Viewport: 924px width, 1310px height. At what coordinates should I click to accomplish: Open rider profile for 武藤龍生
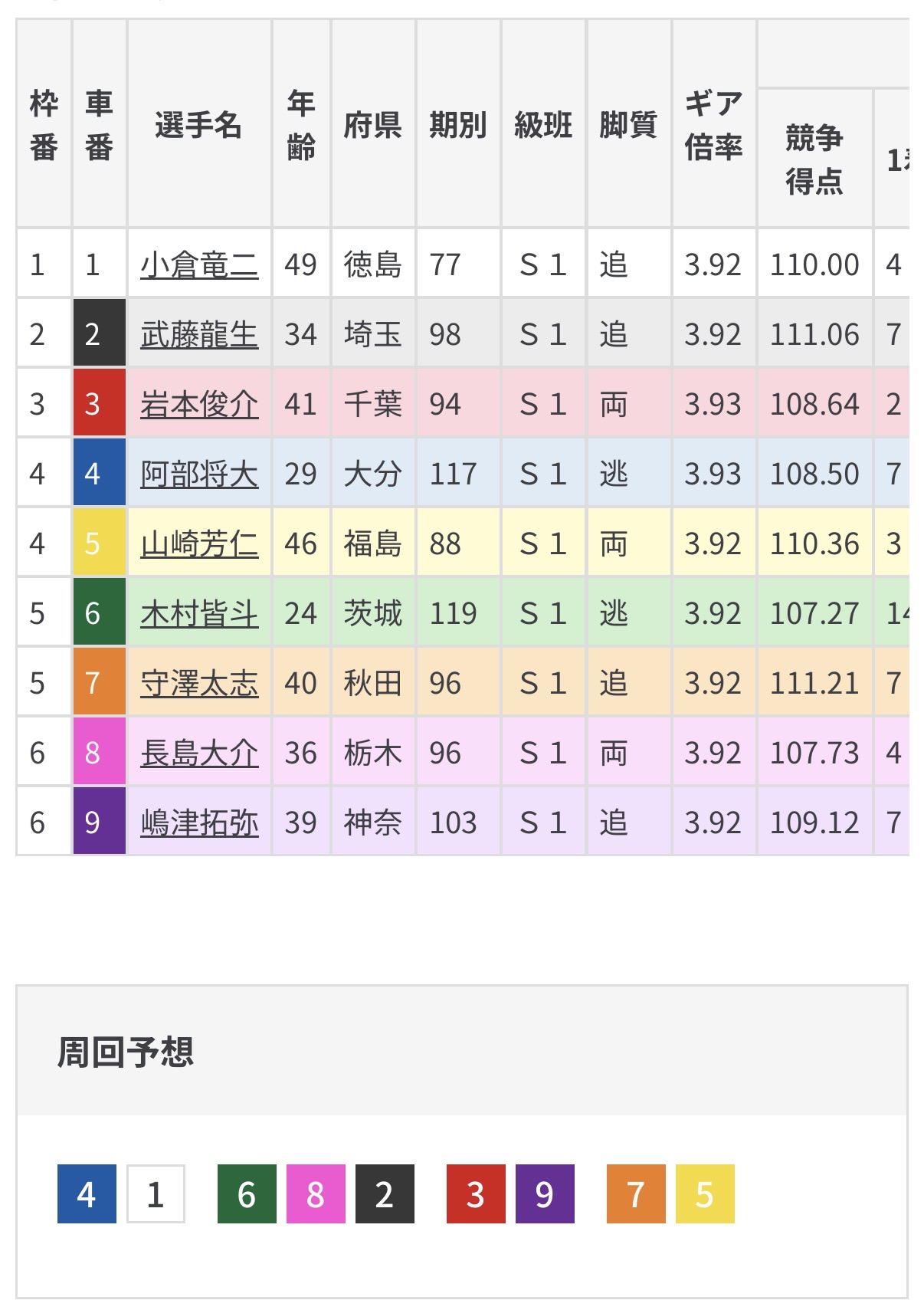click(199, 334)
